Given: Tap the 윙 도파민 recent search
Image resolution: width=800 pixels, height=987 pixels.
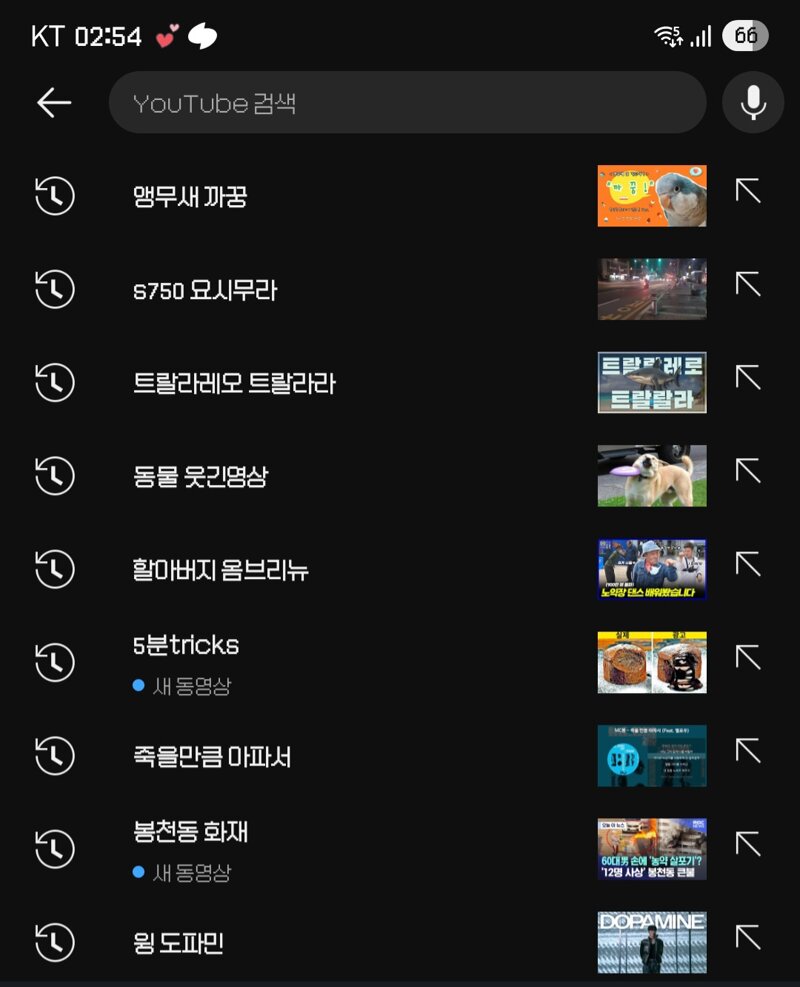Looking at the screenshot, I should point(178,943).
